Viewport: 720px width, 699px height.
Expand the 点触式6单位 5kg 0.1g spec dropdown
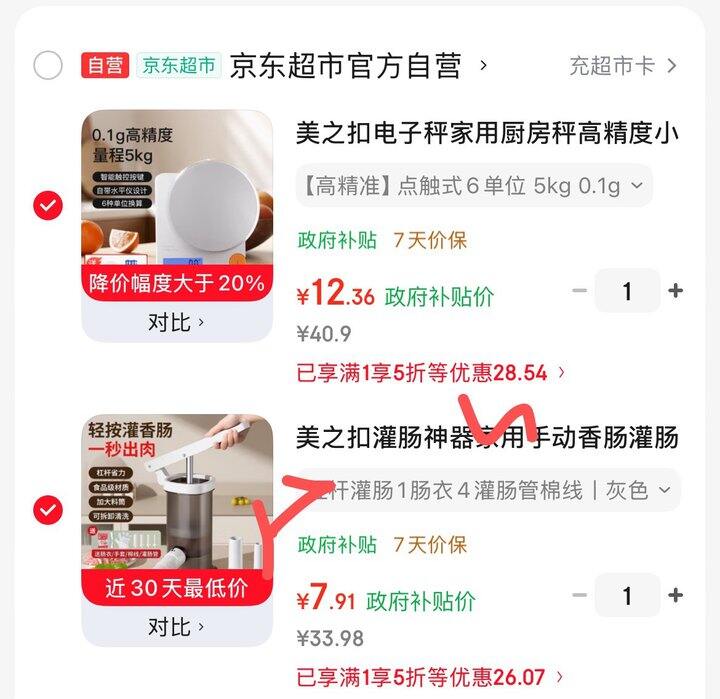pos(474,186)
